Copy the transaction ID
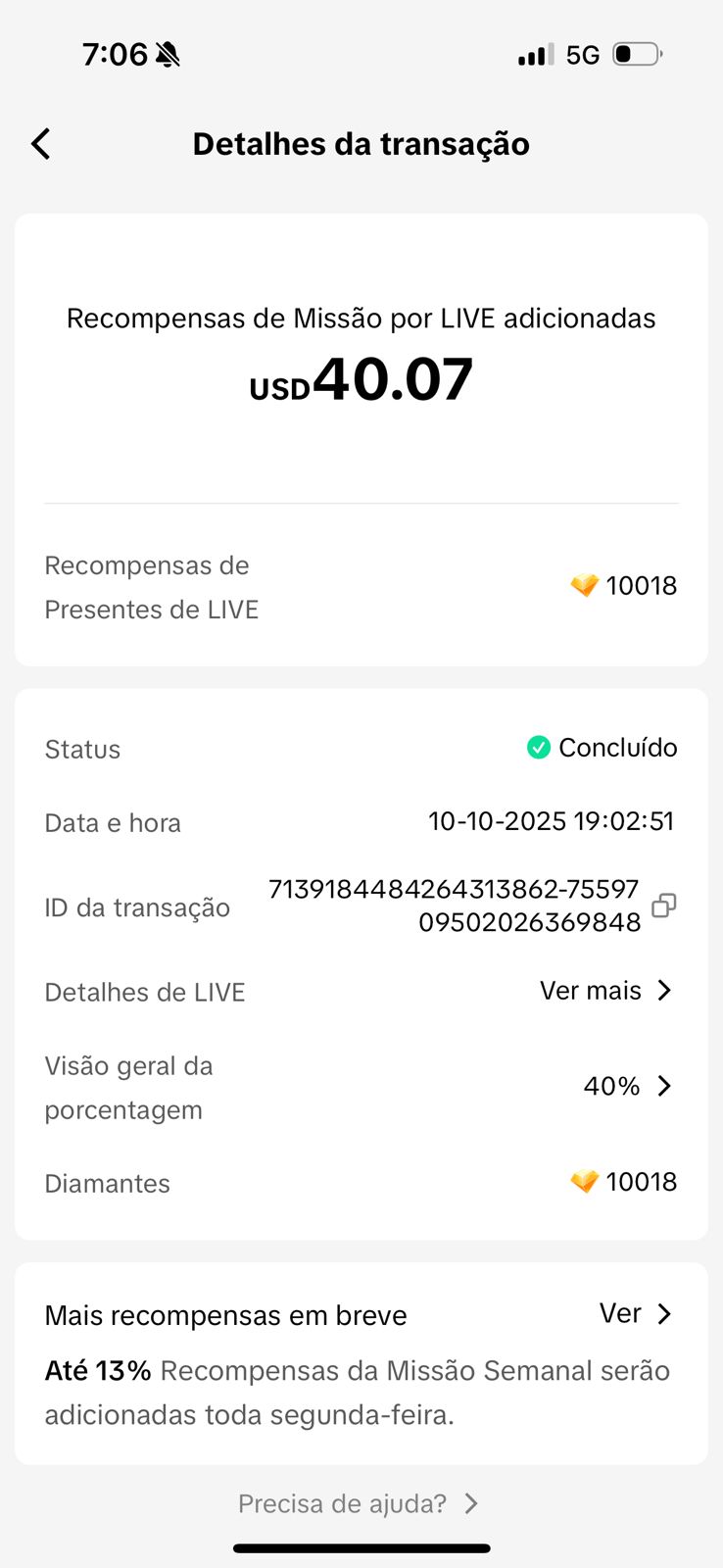Image resolution: width=723 pixels, height=1568 pixels. tap(663, 906)
